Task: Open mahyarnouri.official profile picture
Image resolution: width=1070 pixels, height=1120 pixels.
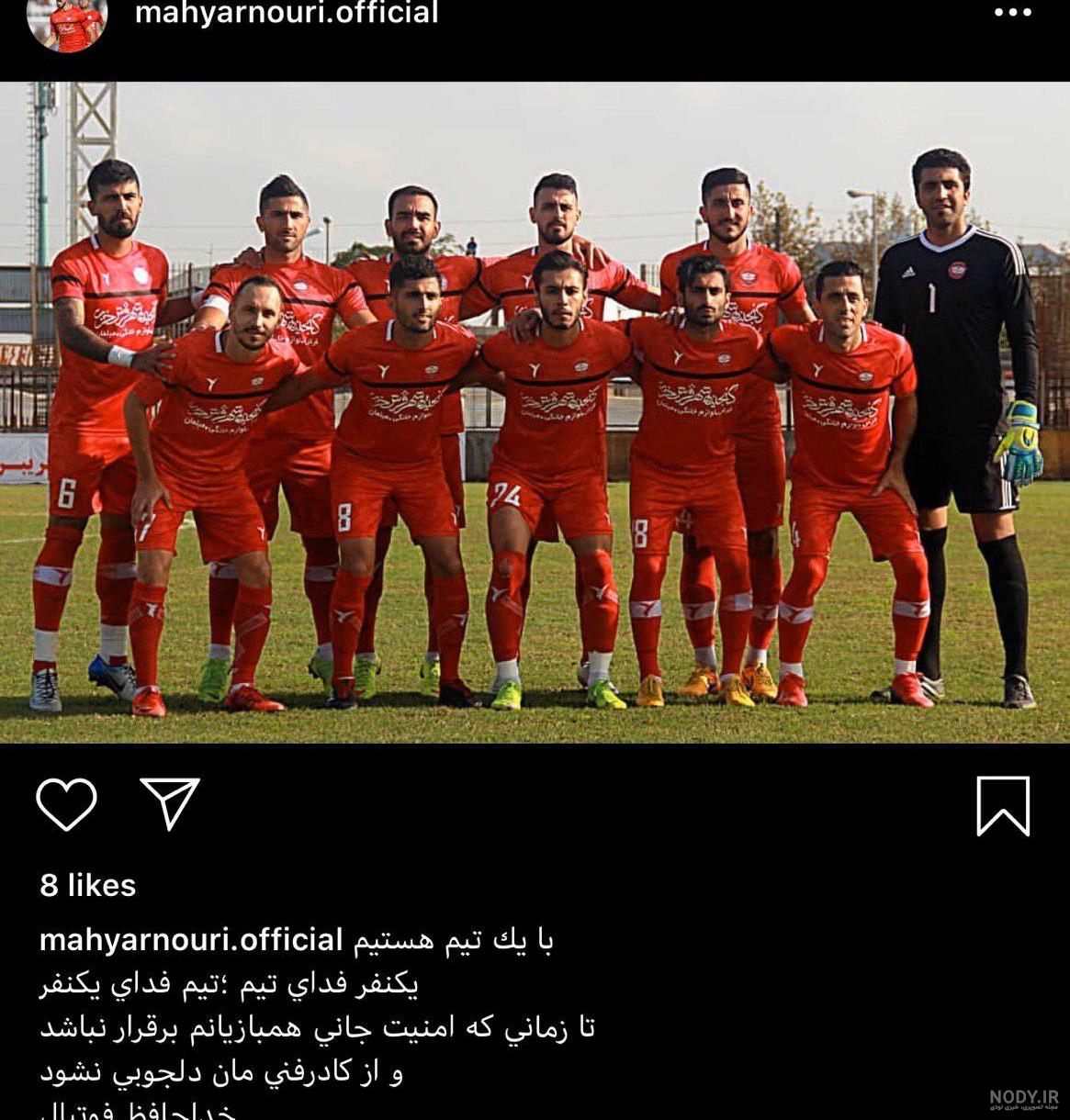Action: point(66,20)
